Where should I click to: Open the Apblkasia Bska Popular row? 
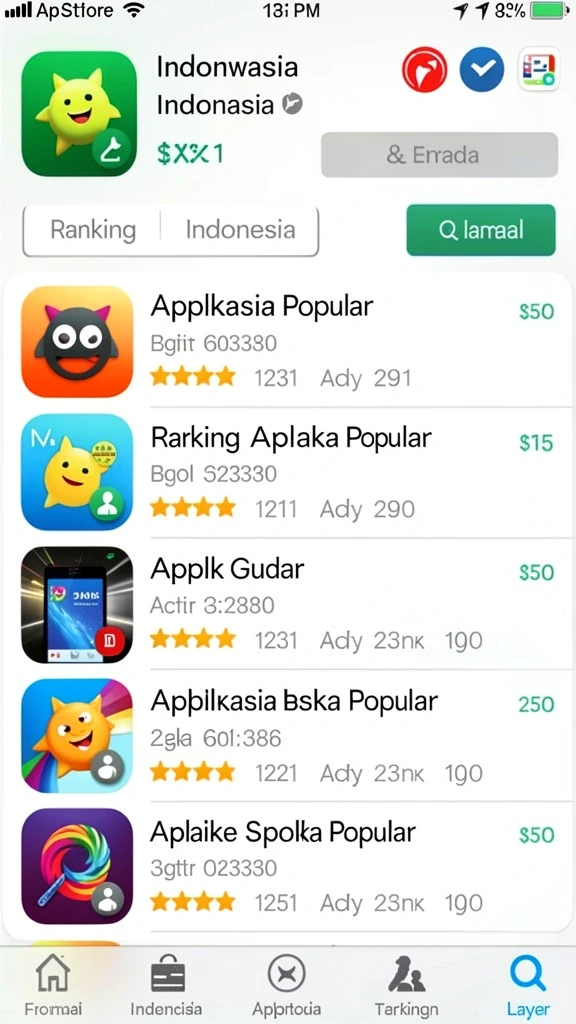(288, 735)
